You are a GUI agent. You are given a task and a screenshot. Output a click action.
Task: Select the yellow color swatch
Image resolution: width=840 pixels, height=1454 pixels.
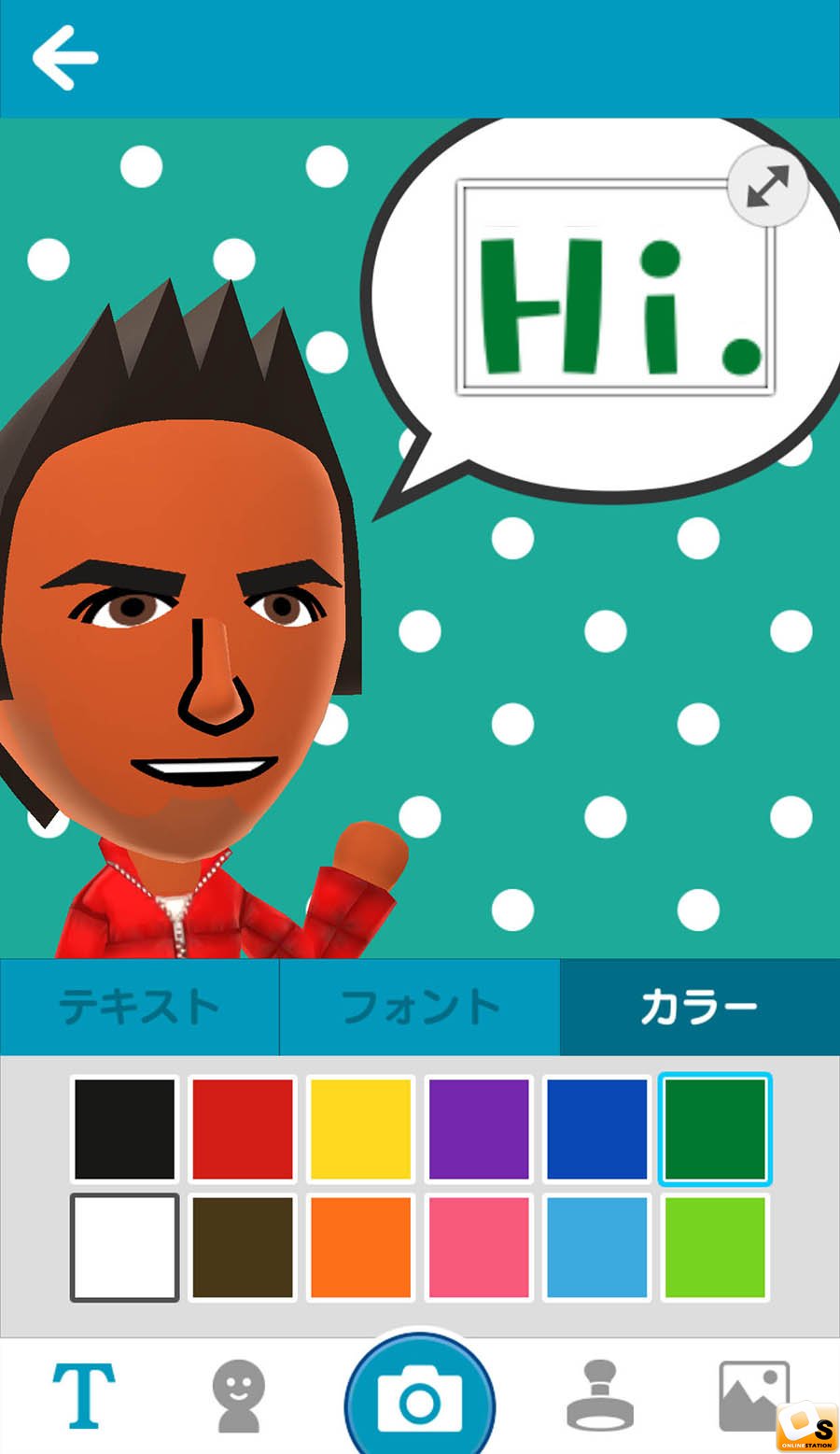click(360, 1129)
